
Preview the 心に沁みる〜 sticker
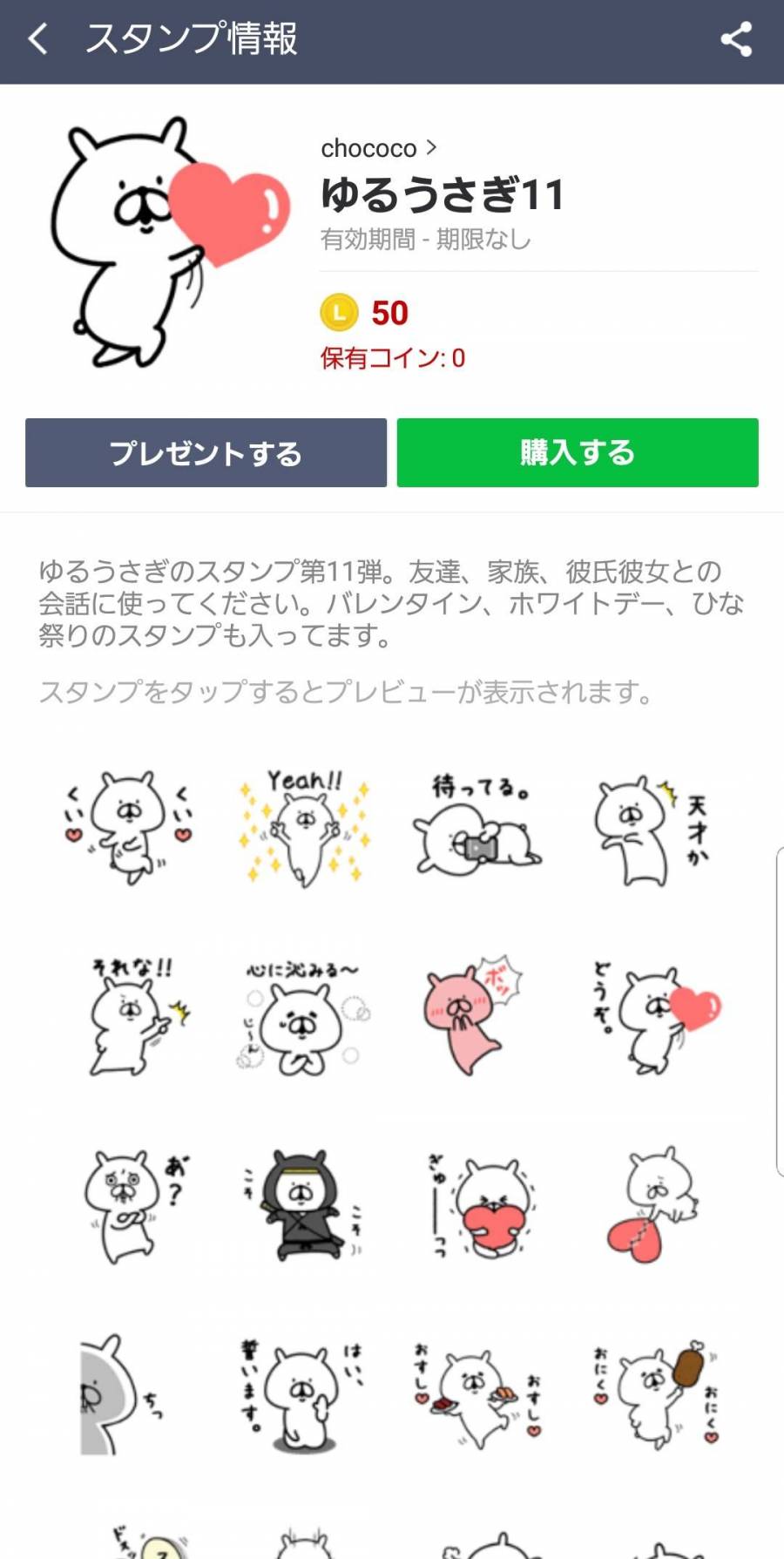[303, 1018]
